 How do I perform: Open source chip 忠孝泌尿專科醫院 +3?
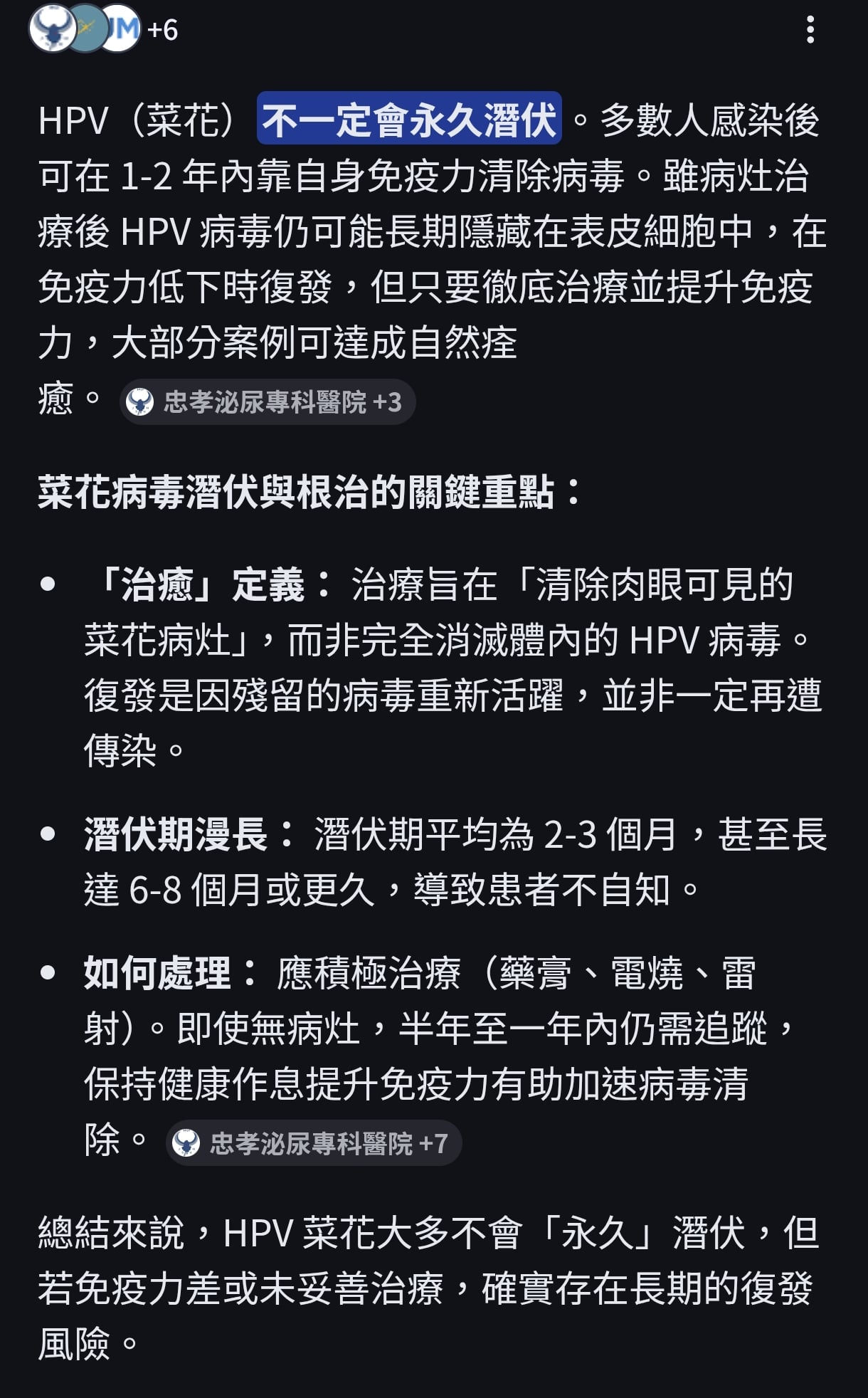[268, 402]
